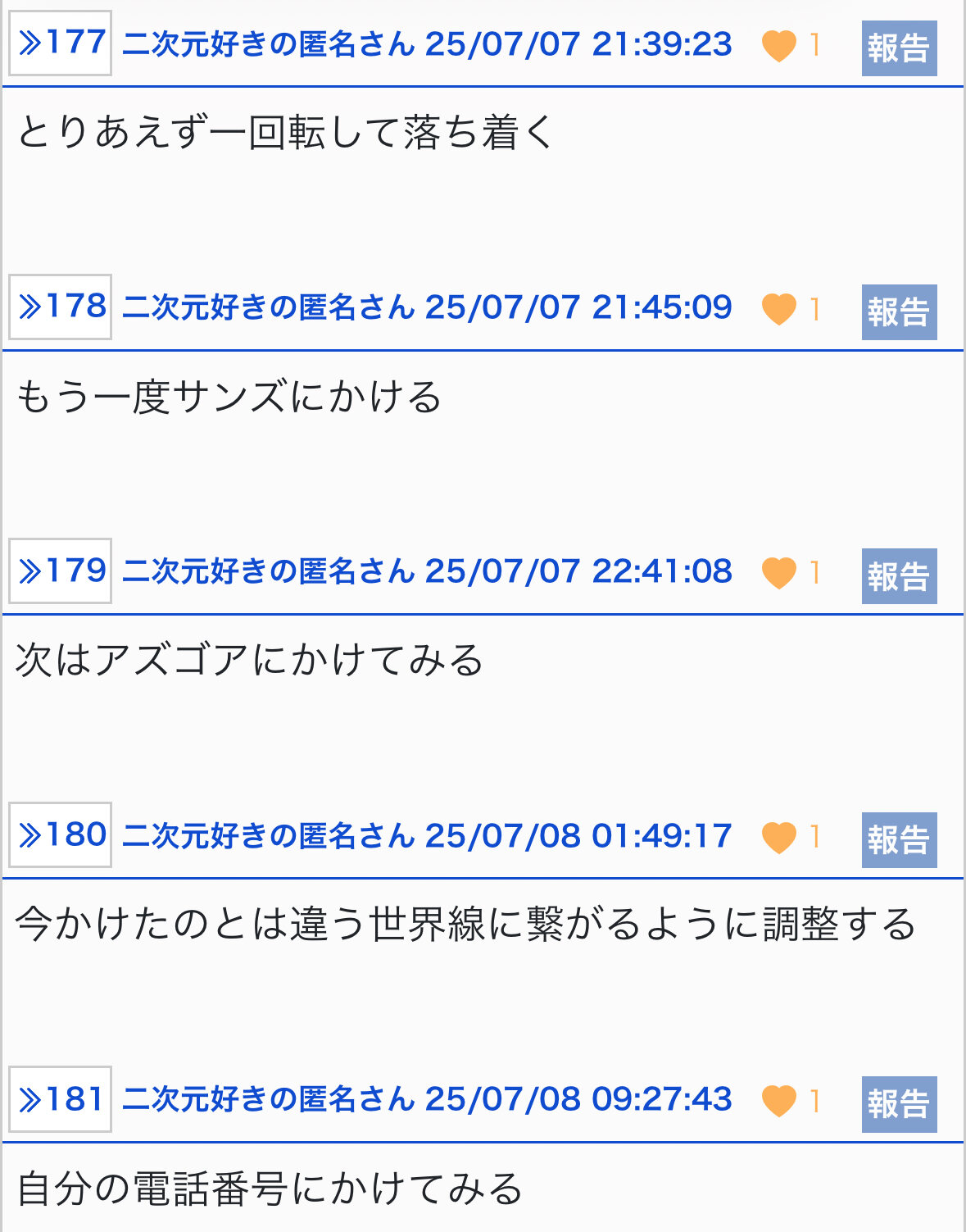The image size is (966, 1232).
Task: Open the >>180 post number link
Action: point(61,835)
